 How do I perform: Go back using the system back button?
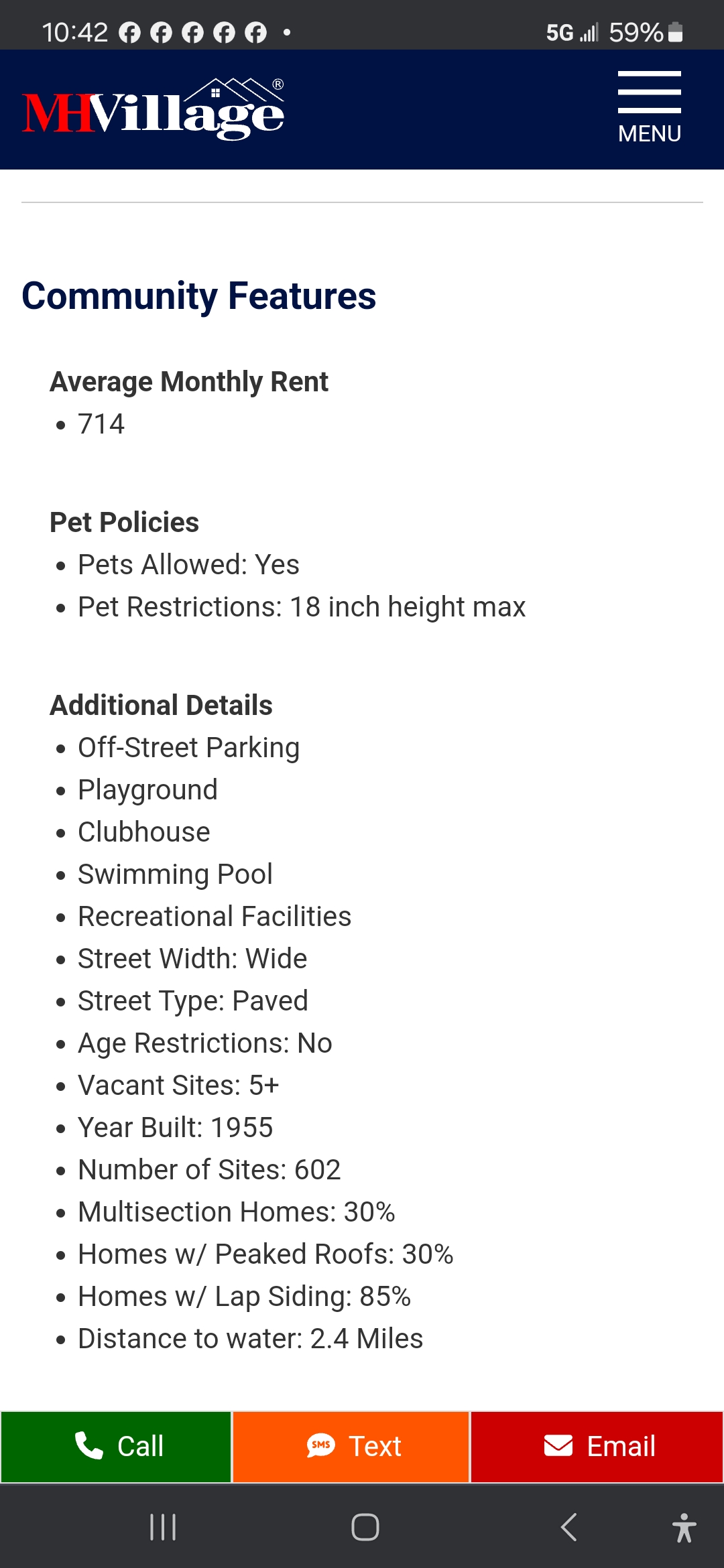click(568, 1527)
